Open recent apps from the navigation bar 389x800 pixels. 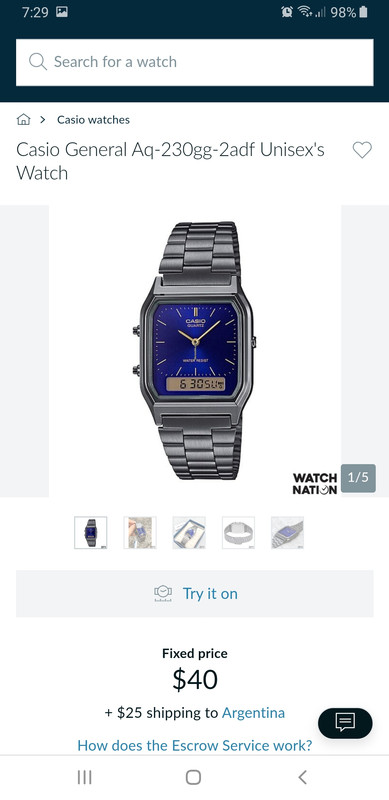pos(84,778)
